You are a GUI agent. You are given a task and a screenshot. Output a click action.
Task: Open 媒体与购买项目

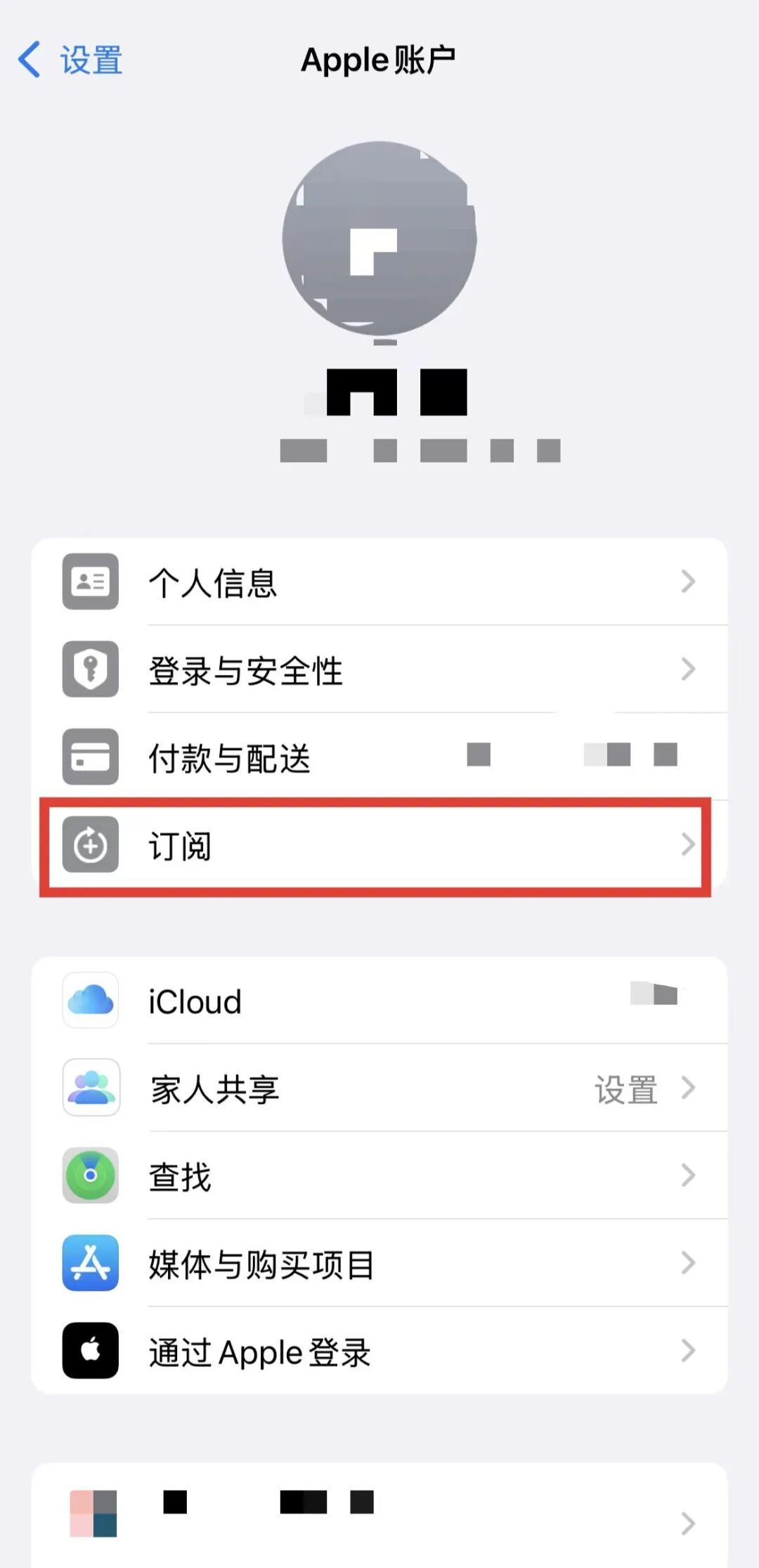[x=379, y=1264]
